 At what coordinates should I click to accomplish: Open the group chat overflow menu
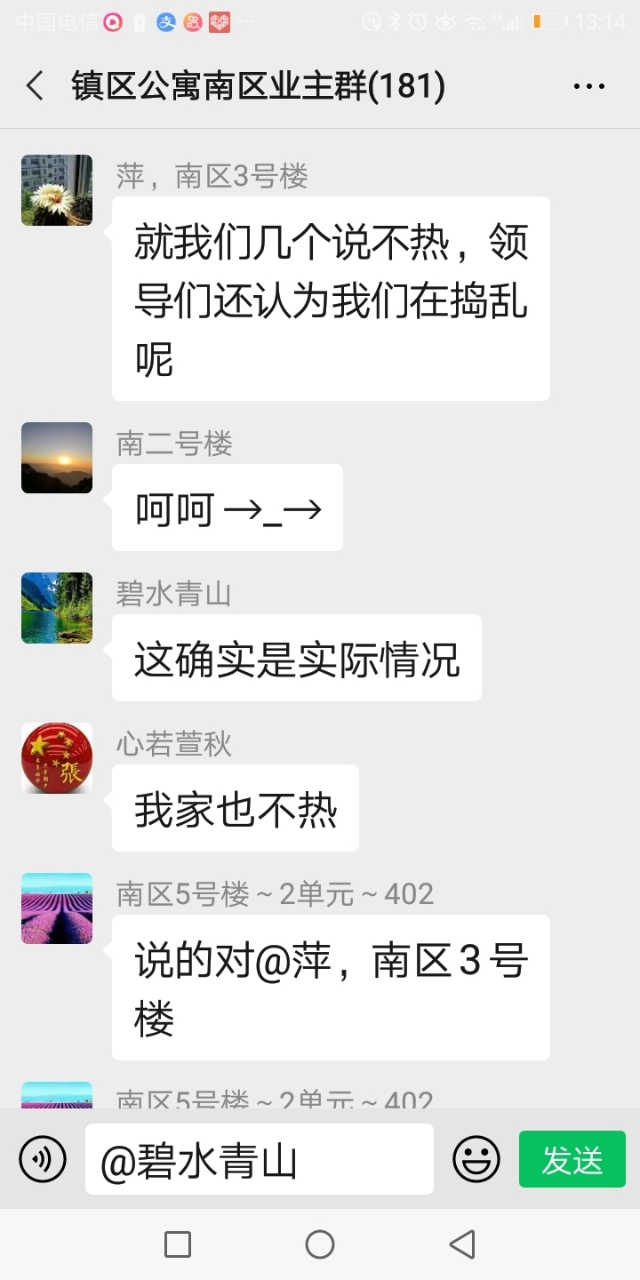[x=589, y=87]
